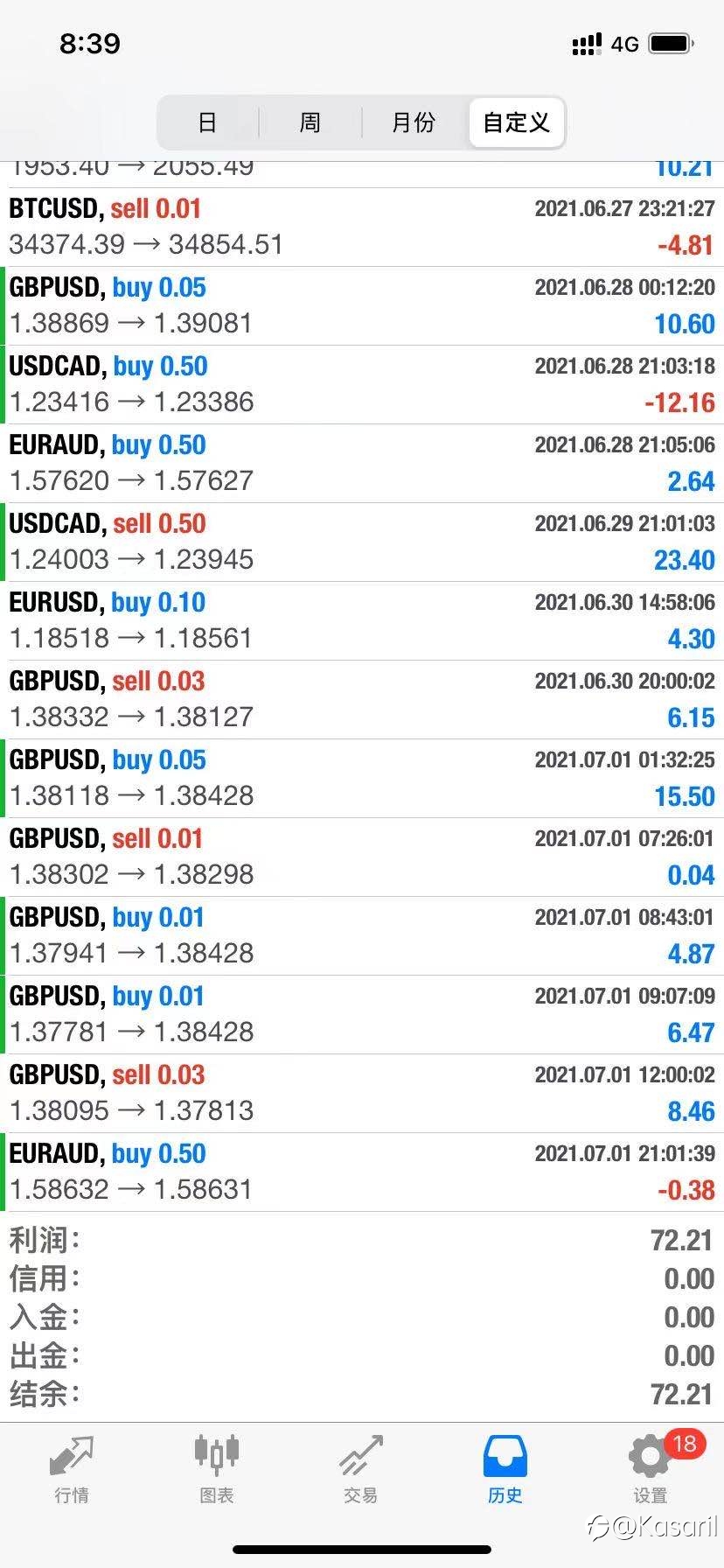Open EURAUD buy 0.50 with profit 2.64
This screenshot has height=1568, width=724.
coord(362,464)
